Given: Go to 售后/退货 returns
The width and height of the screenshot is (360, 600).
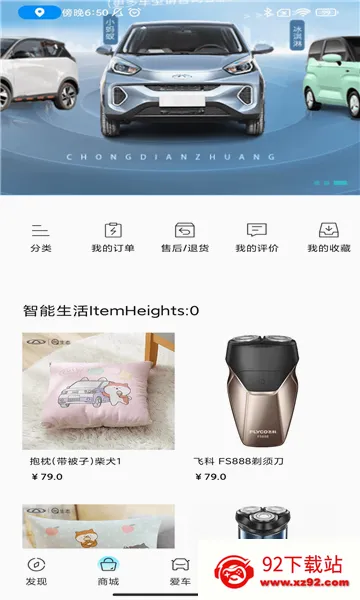Looking at the screenshot, I should click(185, 237).
